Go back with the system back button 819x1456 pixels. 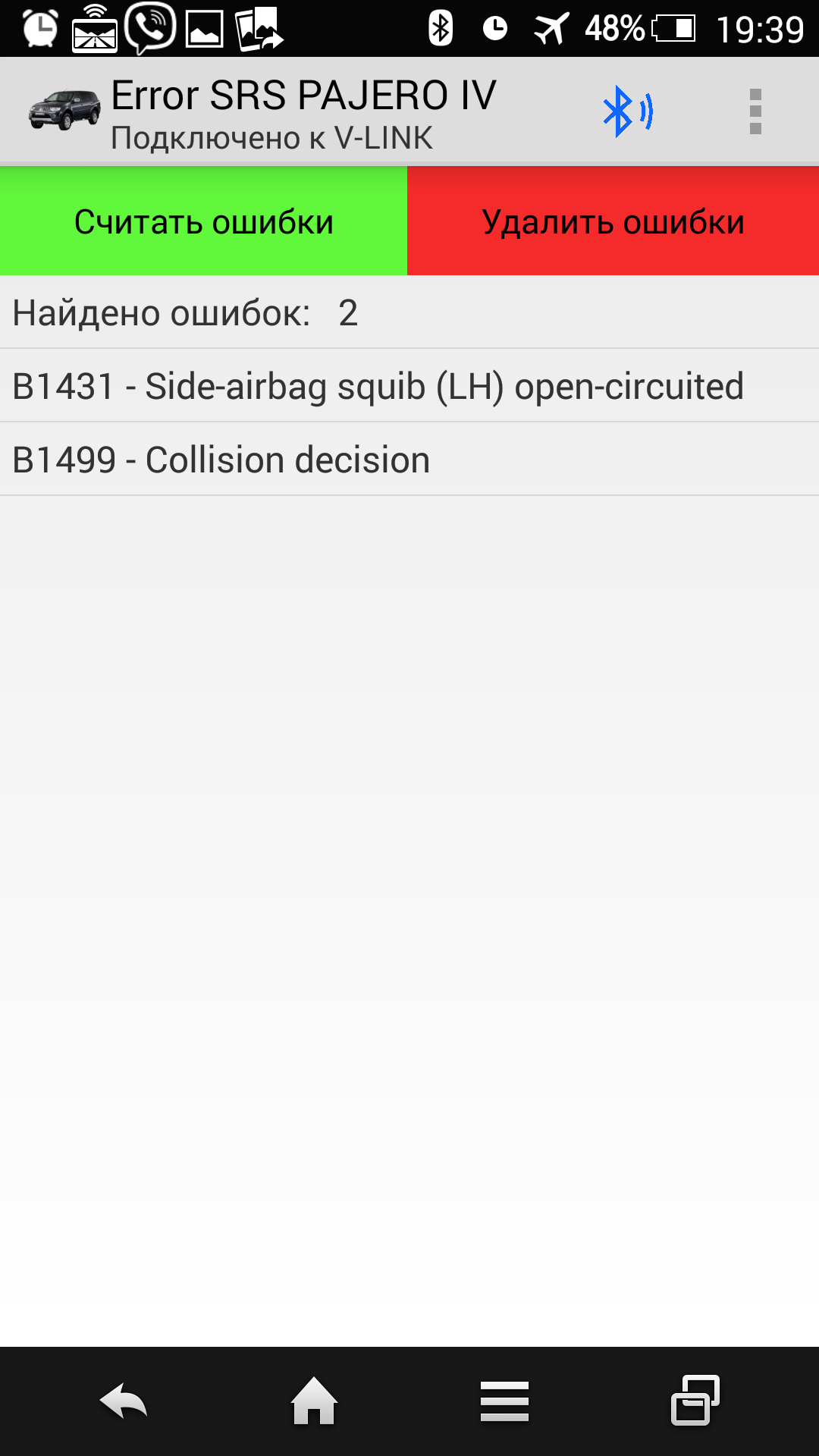pyautogui.click(x=124, y=1401)
